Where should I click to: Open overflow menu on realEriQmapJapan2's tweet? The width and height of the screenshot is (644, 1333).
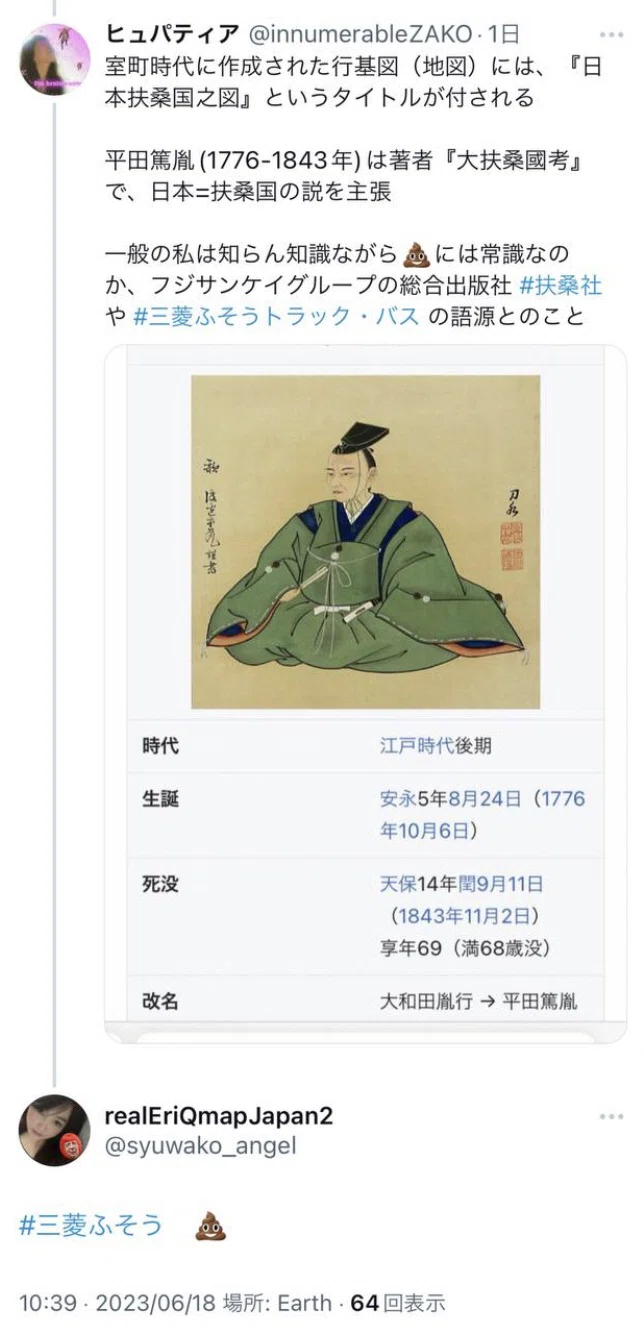click(x=611, y=1116)
